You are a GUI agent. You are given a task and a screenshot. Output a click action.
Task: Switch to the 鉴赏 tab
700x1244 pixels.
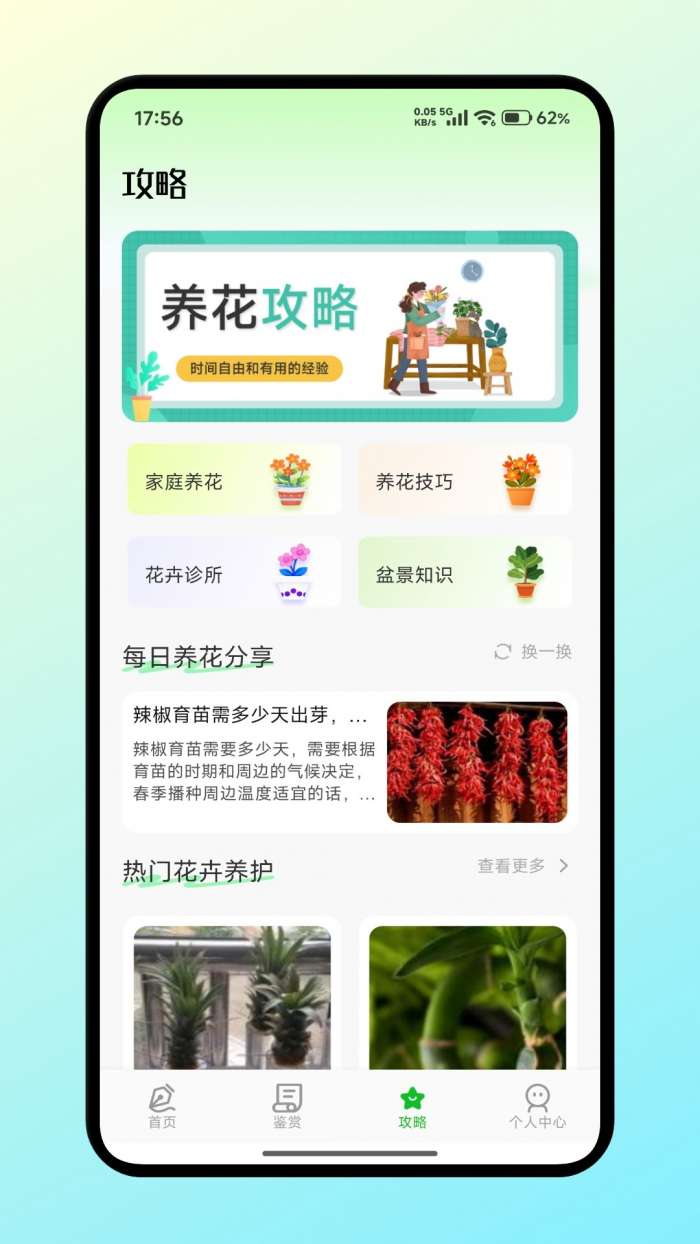287,1106
